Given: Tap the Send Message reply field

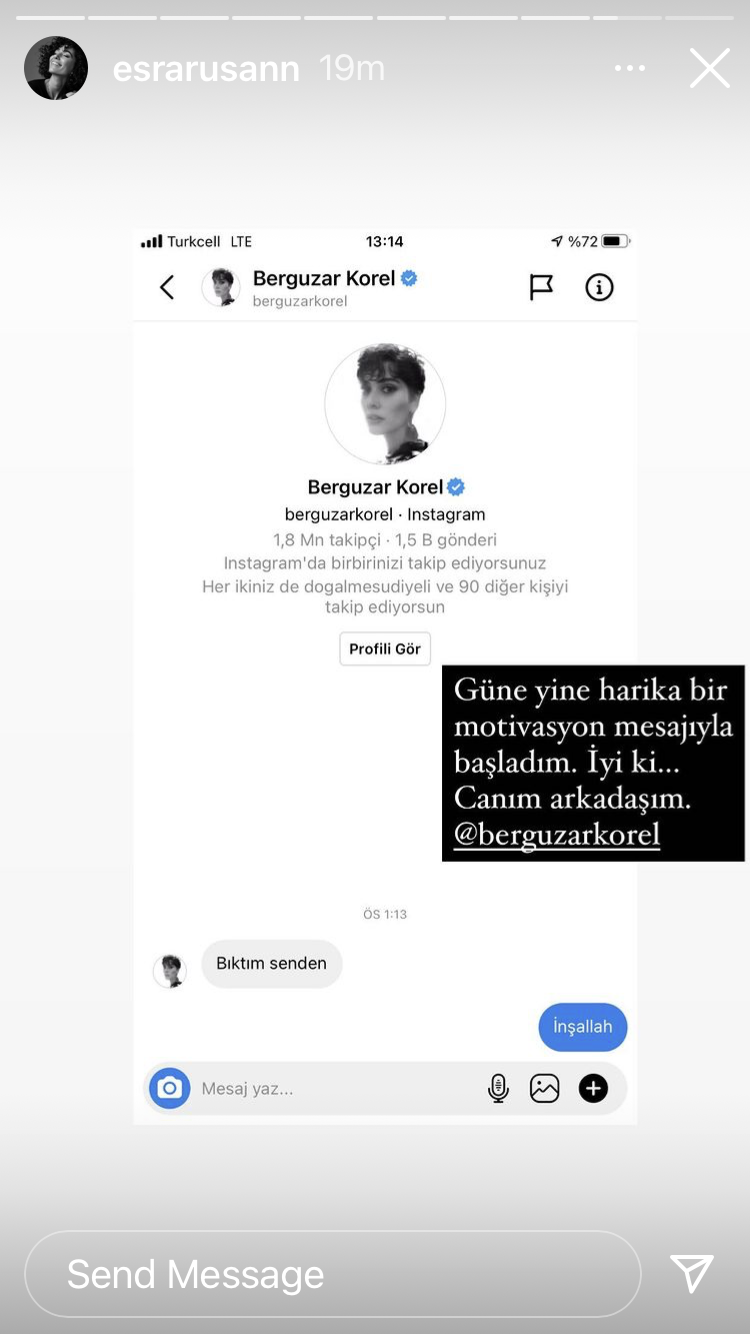Looking at the screenshot, I should [332, 1274].
